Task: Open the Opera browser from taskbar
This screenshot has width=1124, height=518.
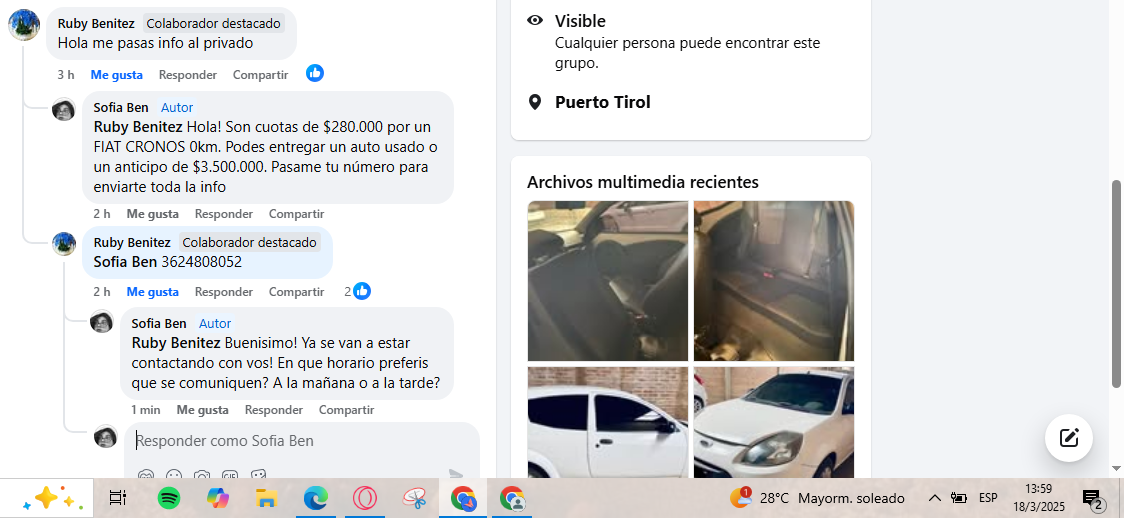Action: click(365, 497)
